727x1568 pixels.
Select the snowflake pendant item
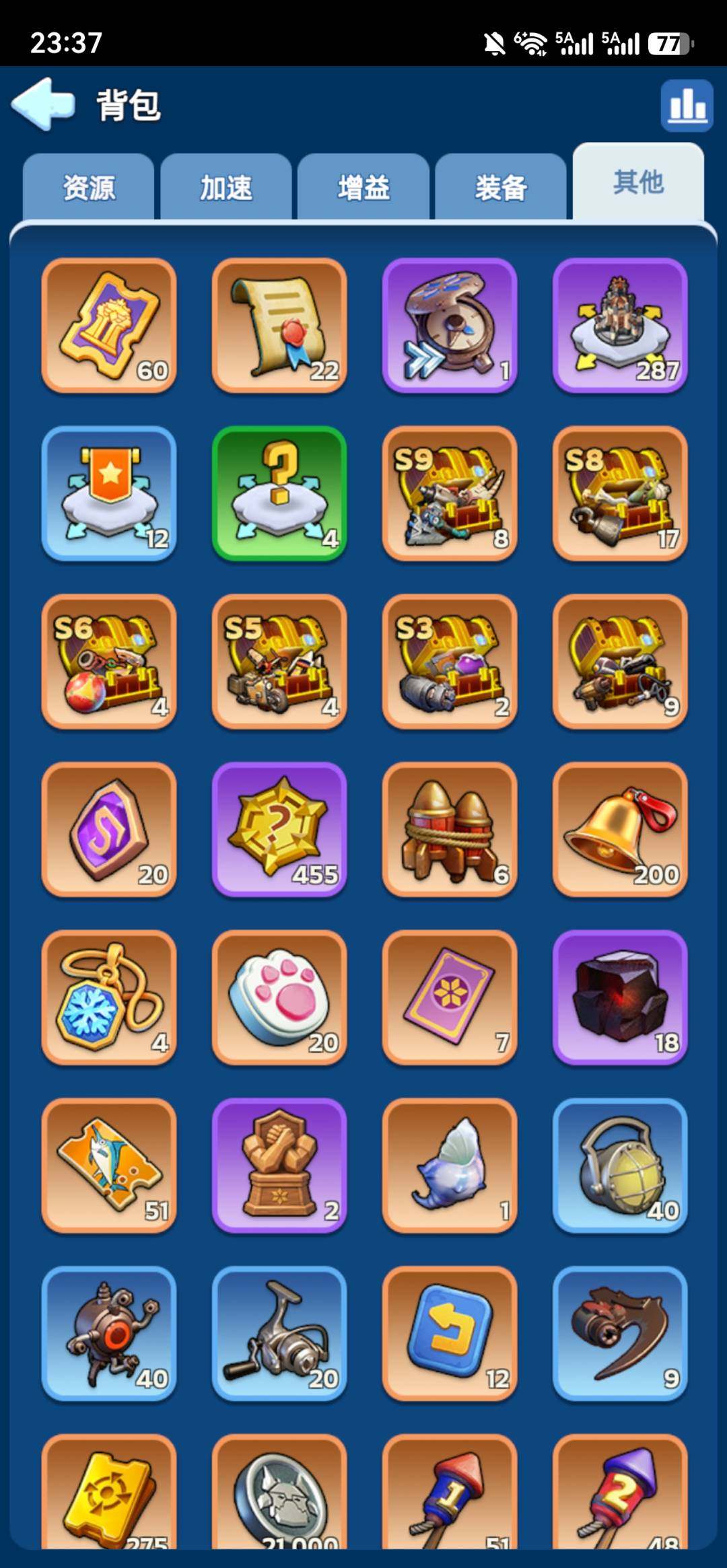[x=109, y=998]
